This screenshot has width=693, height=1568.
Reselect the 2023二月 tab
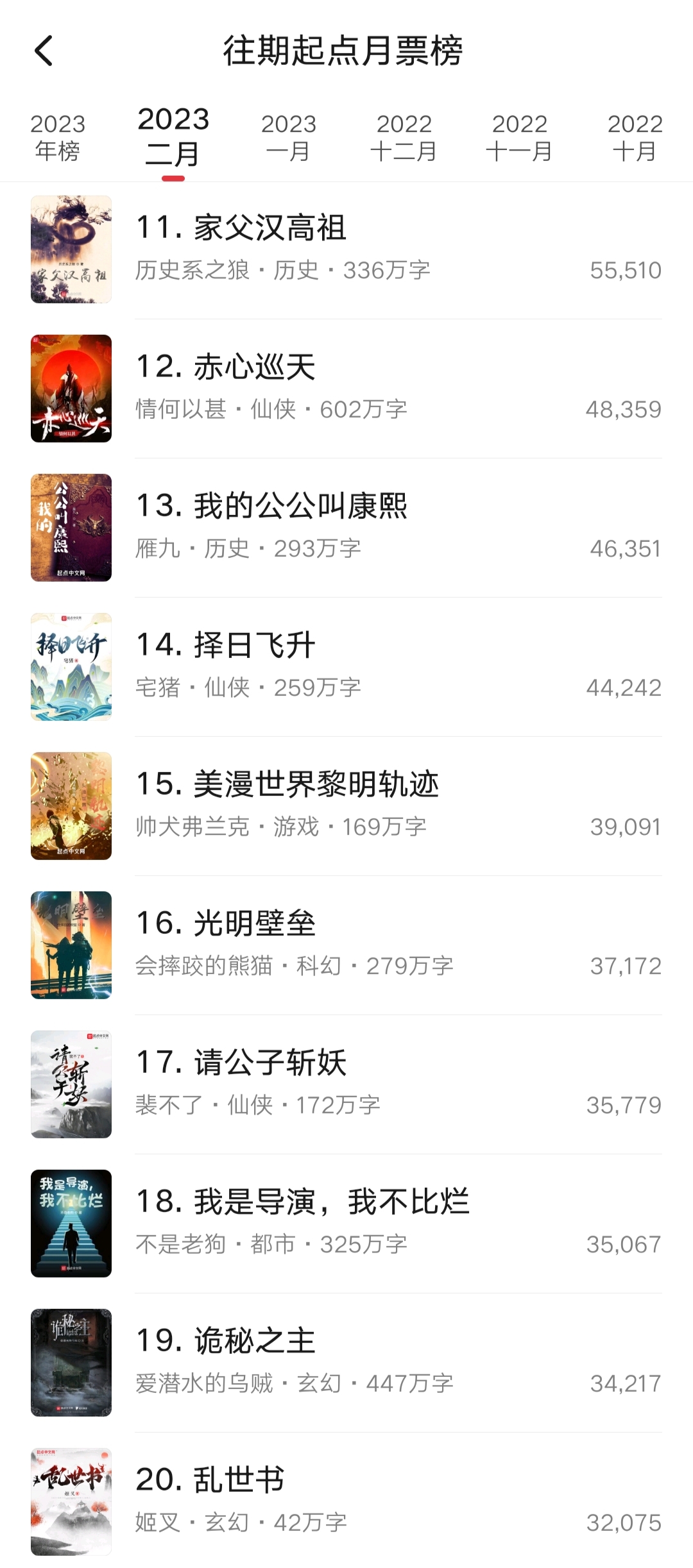click(x=173, y=136)
